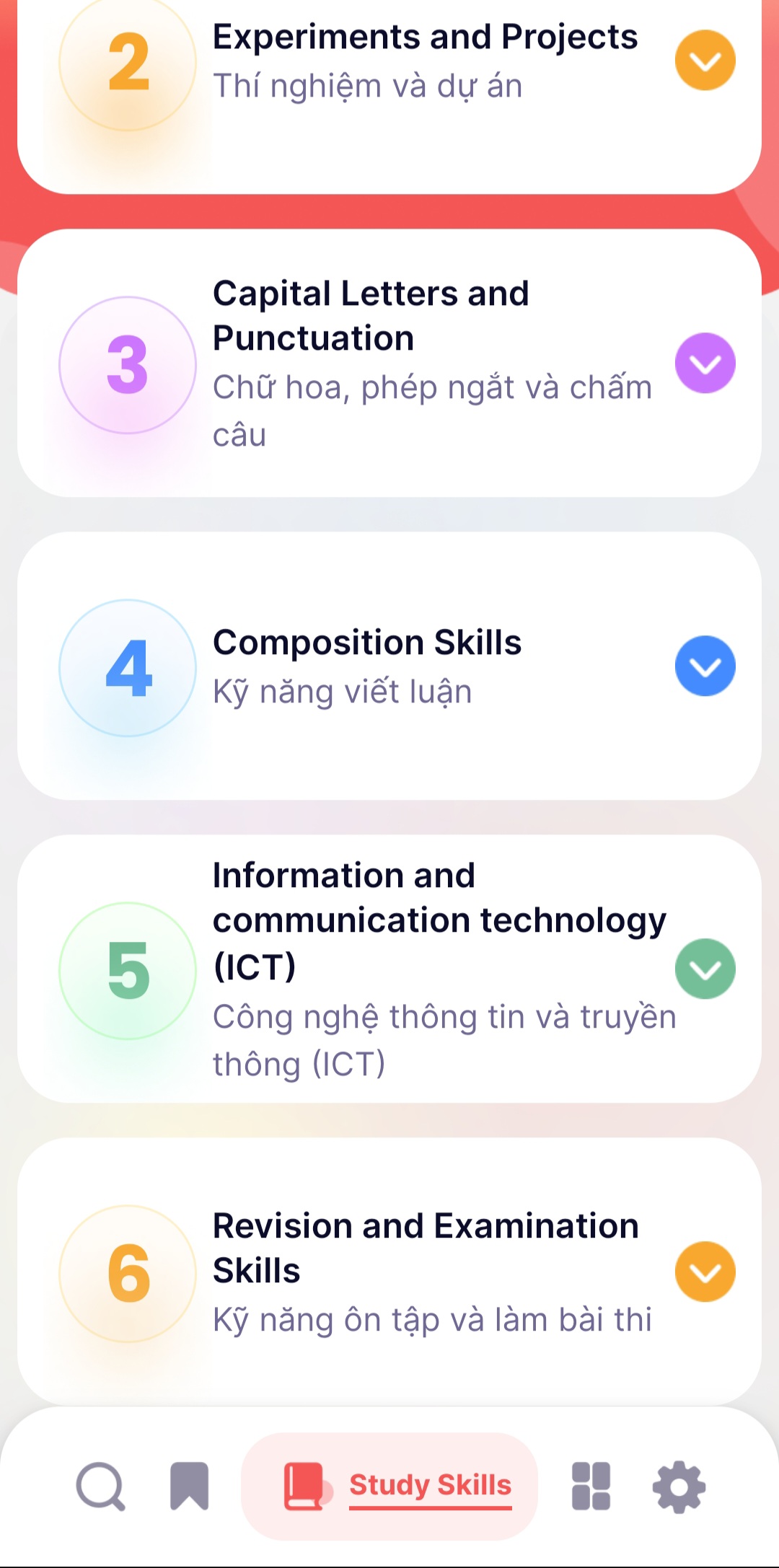779x1568 pixels.
Task: Expand the Experiments and Projects chevron
Action: coord(705,61)
